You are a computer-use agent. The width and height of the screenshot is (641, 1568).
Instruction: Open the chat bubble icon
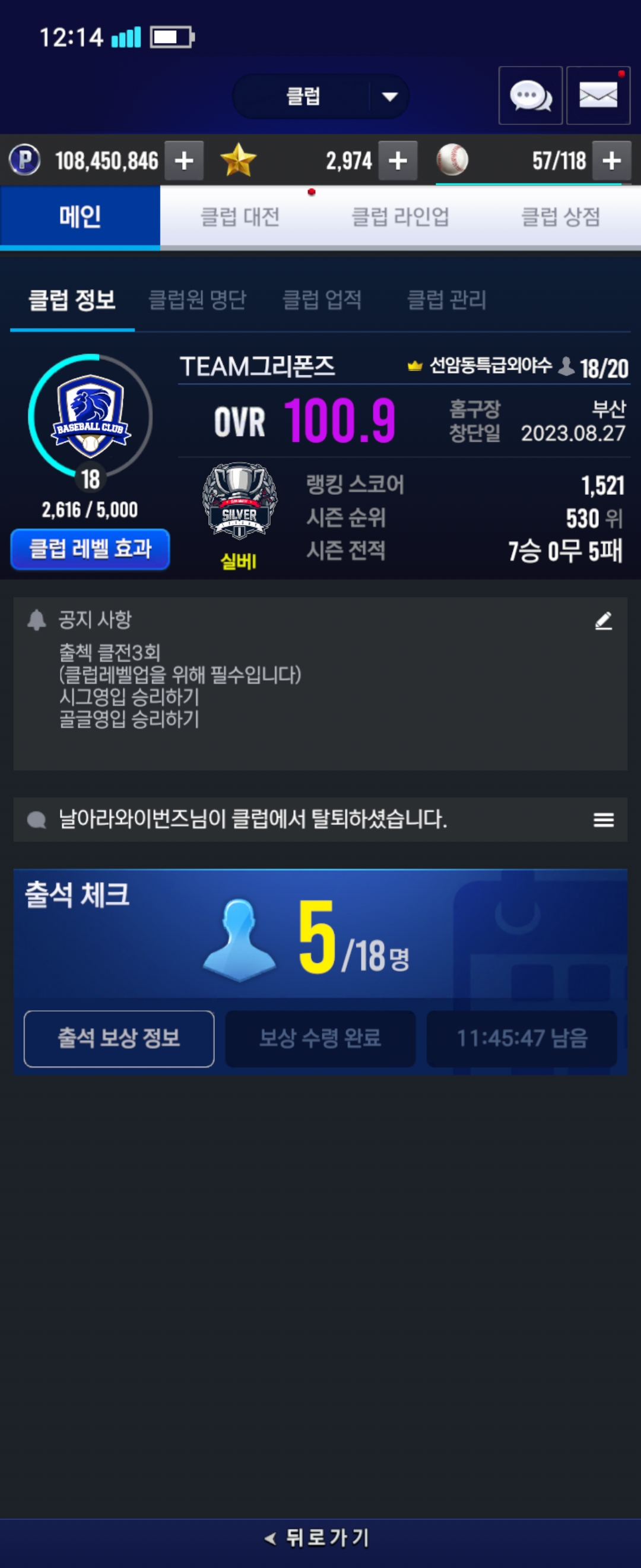(x=529, y=96)
